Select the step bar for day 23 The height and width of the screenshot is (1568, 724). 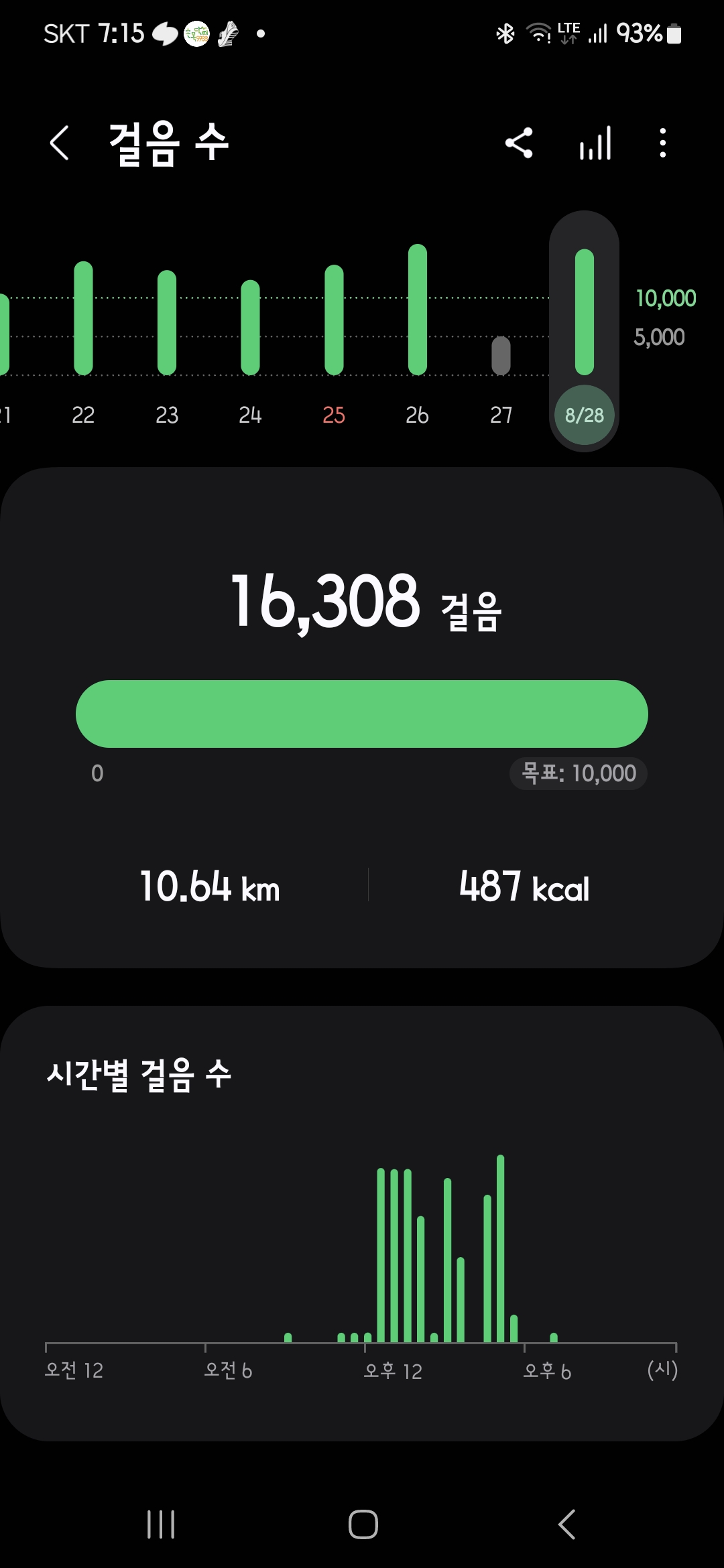click(x=167, y=323)
